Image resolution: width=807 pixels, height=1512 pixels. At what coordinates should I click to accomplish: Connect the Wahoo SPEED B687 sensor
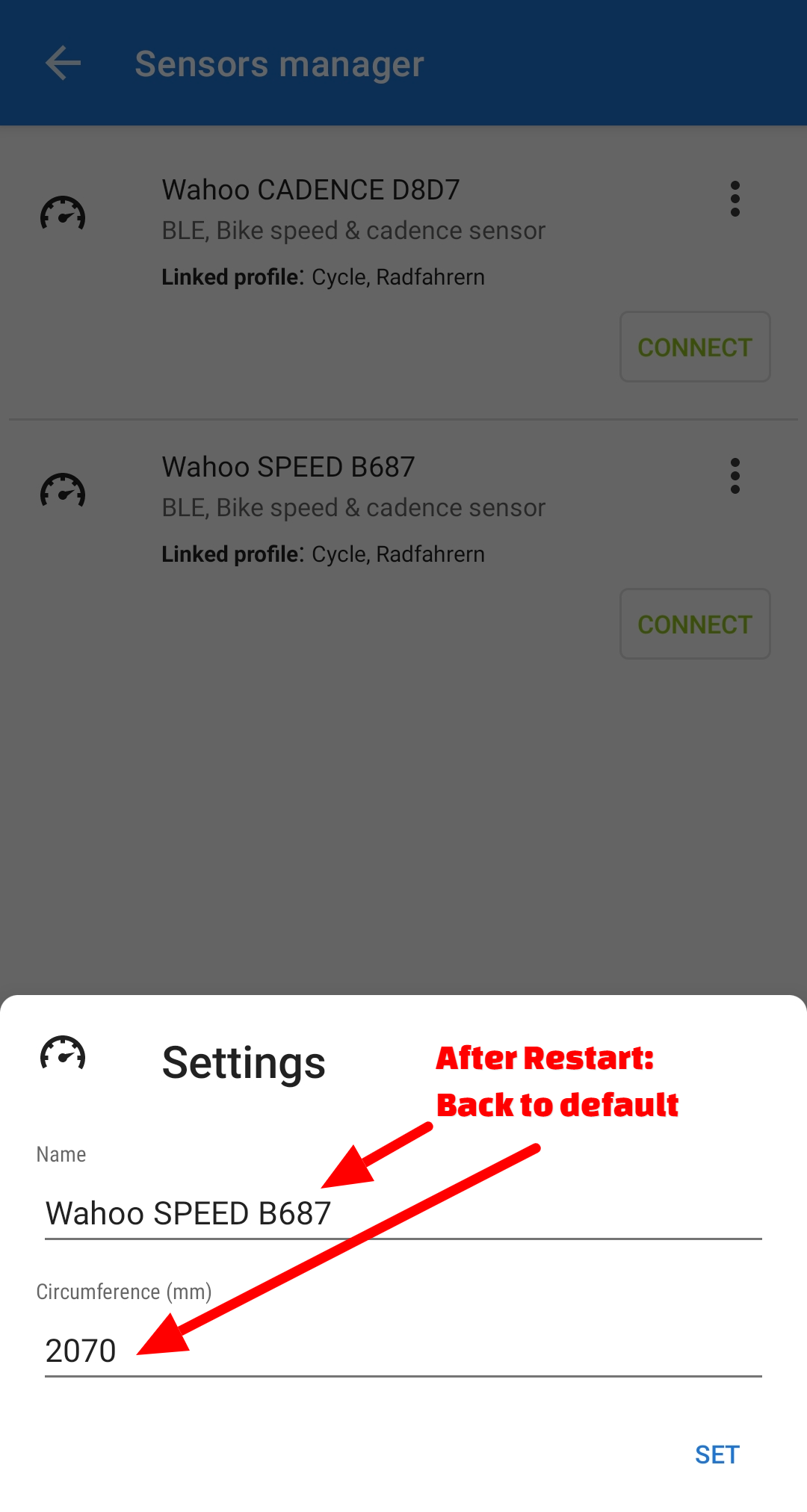tap(694, 625)
